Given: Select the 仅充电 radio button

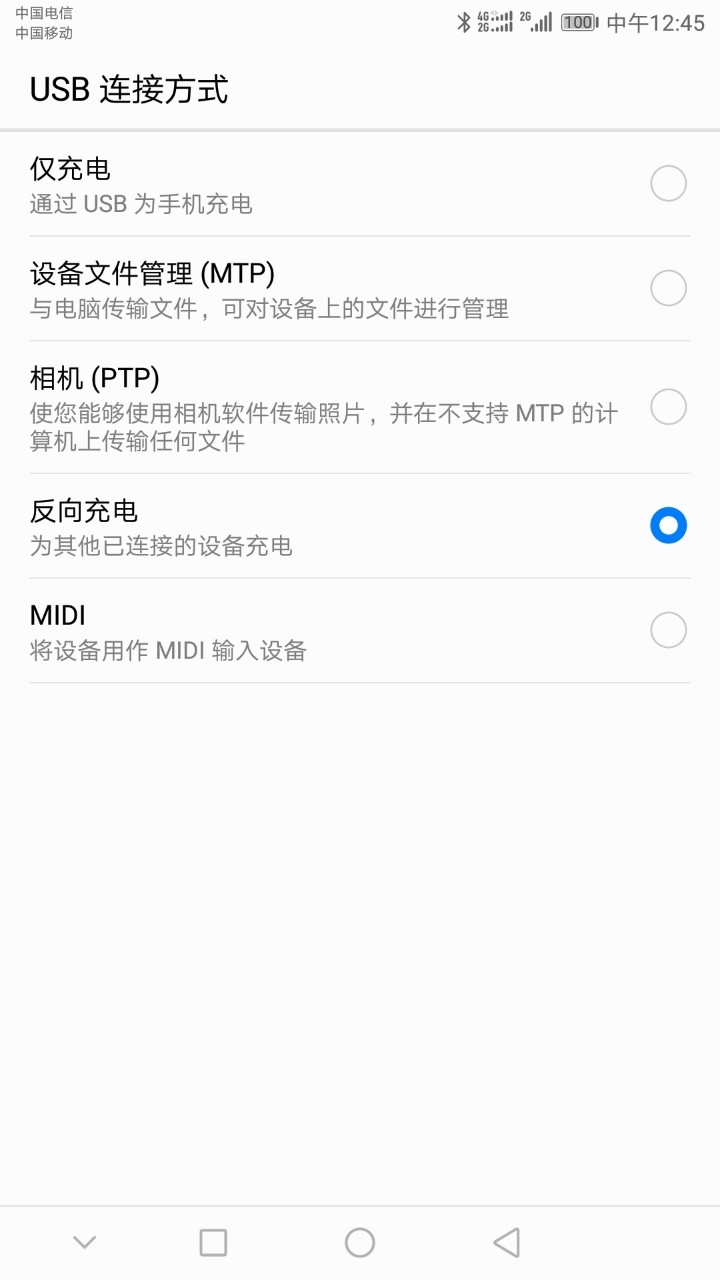Looking at the screenshot, I should (x=668, y=183).
